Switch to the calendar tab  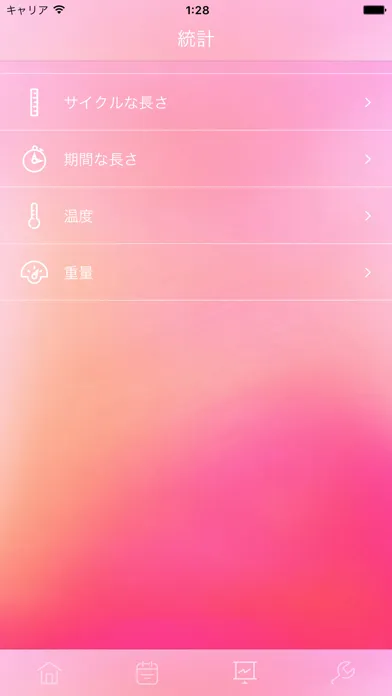[147, 673]
